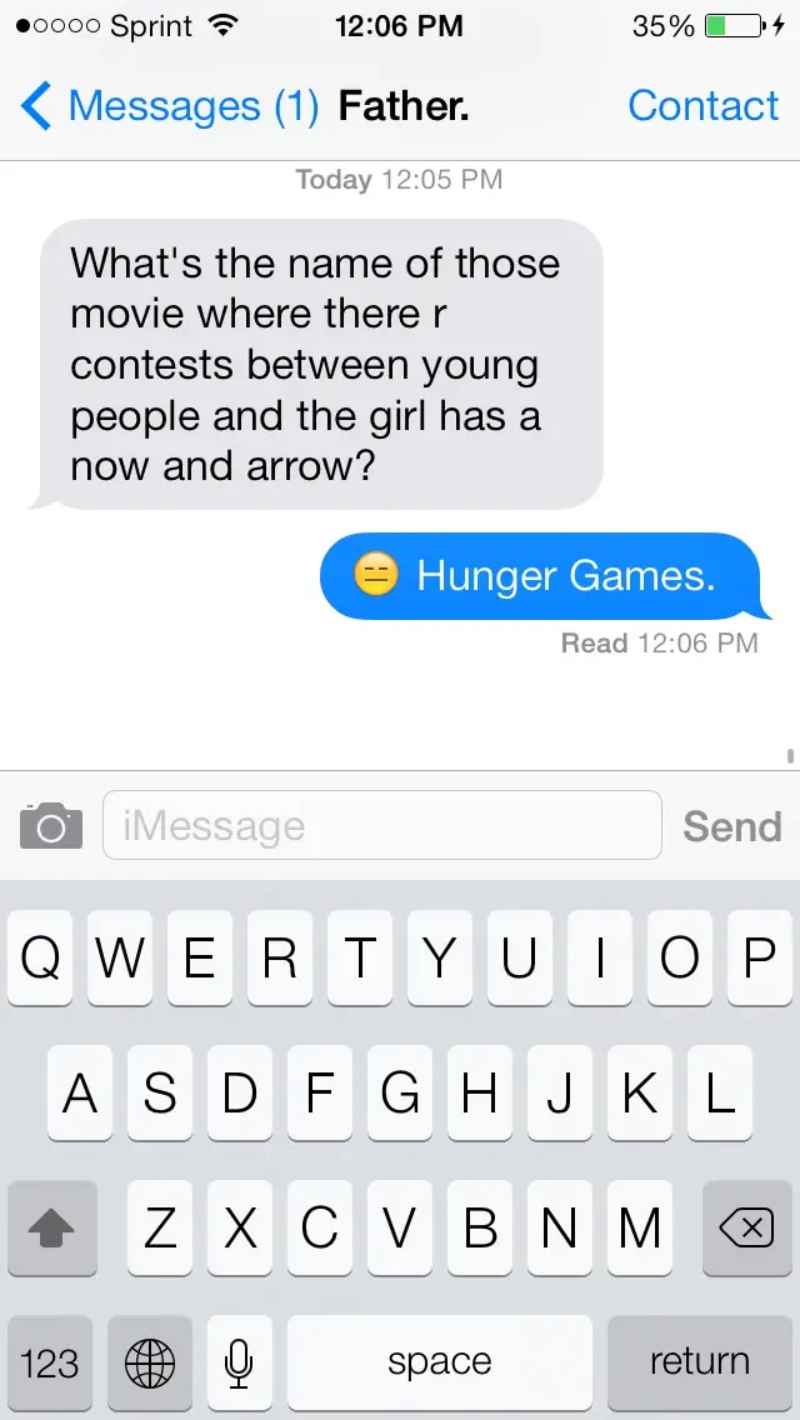The width and height of the screenshot is (800, 1420).
Task: Start dictation with the microphone key
Action: coord(238,1362)
